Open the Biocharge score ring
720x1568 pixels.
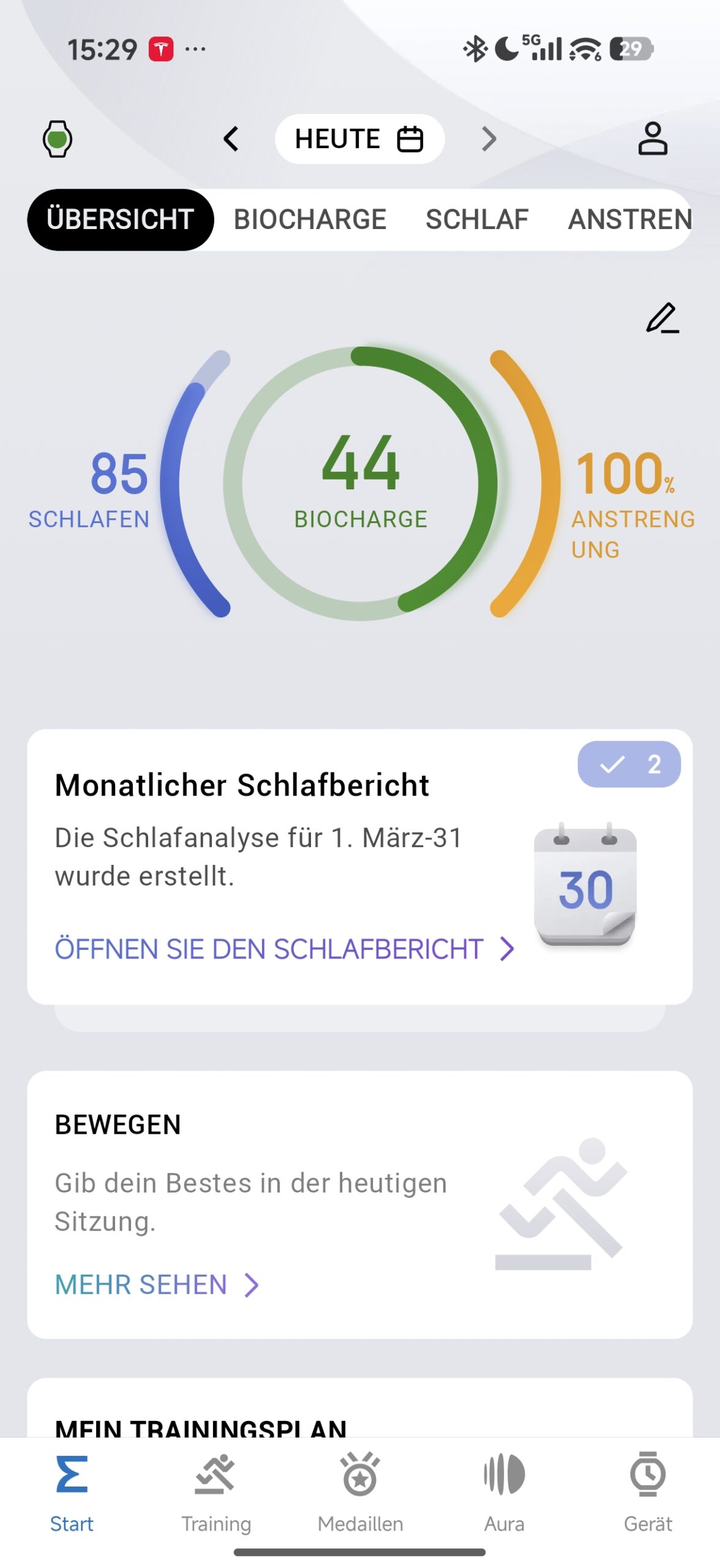point(360,484)
